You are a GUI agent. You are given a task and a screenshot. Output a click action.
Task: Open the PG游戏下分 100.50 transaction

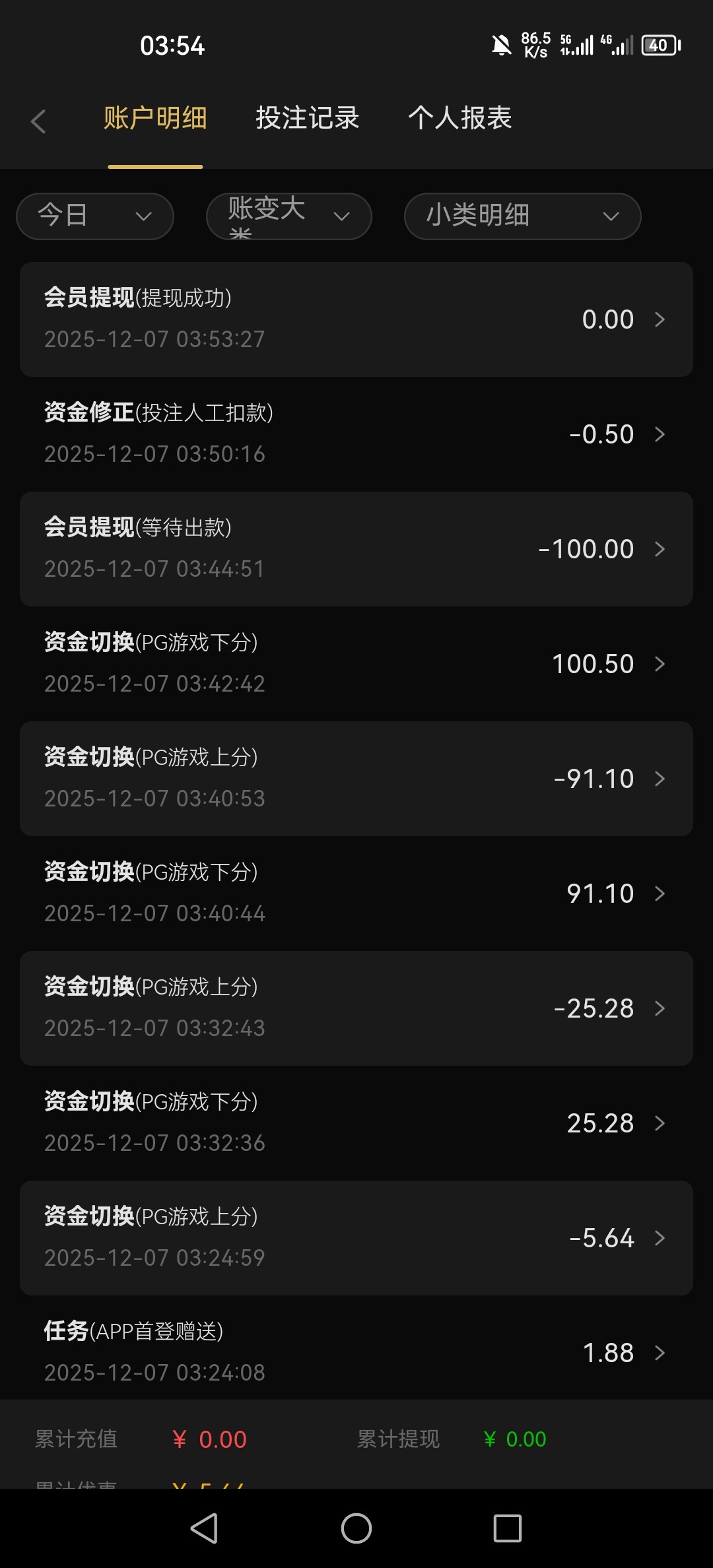pyautogui.click(x=356, y=664)
